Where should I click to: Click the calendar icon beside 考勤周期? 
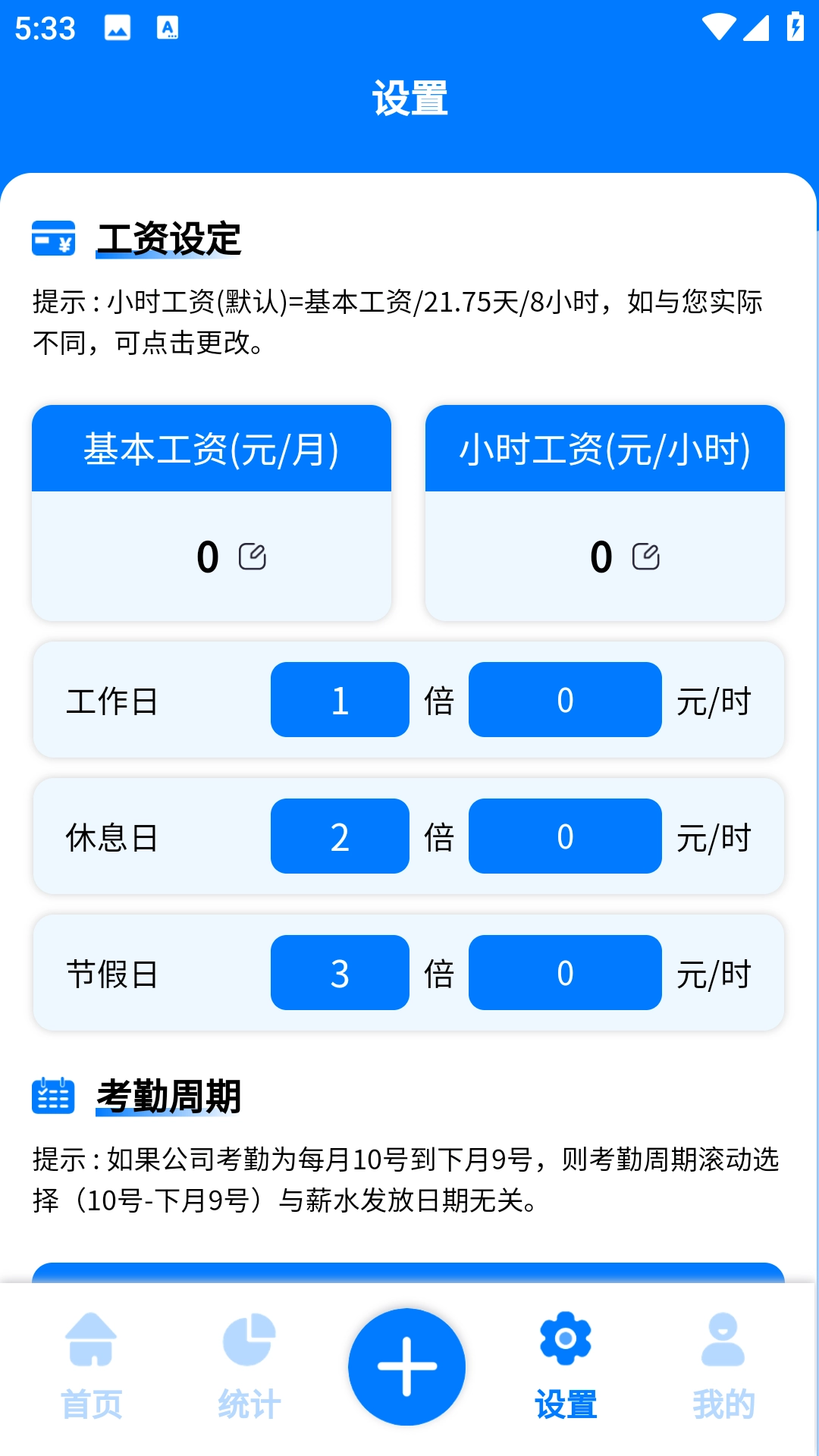tap(52, 1095)
